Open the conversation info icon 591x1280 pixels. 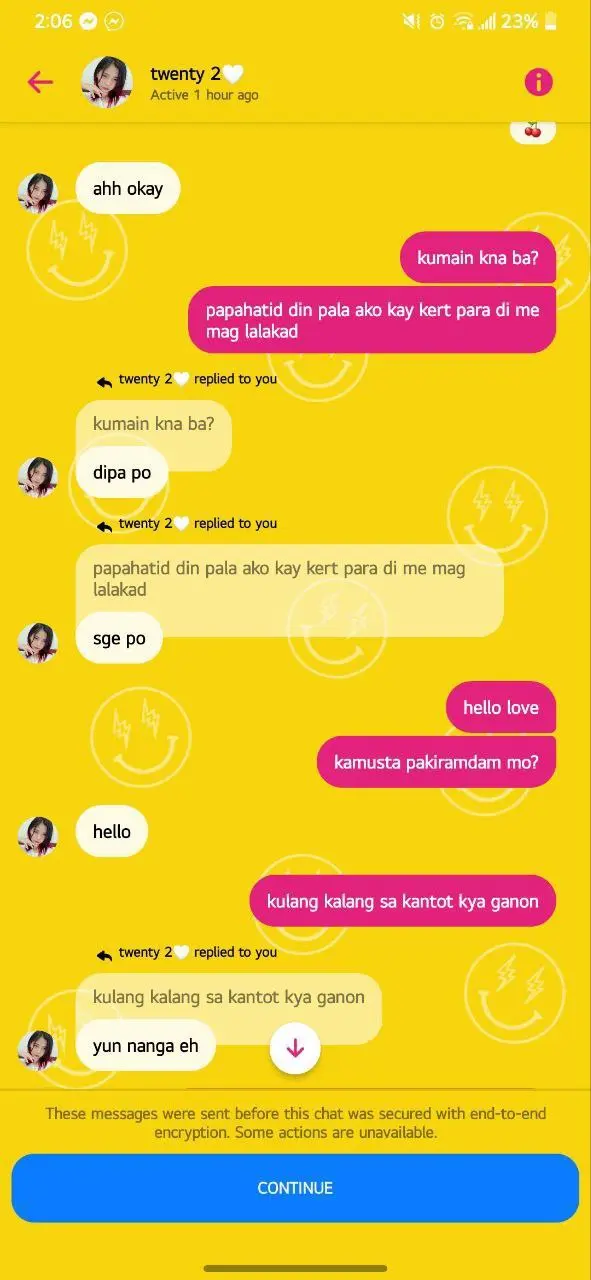(538, 82)
